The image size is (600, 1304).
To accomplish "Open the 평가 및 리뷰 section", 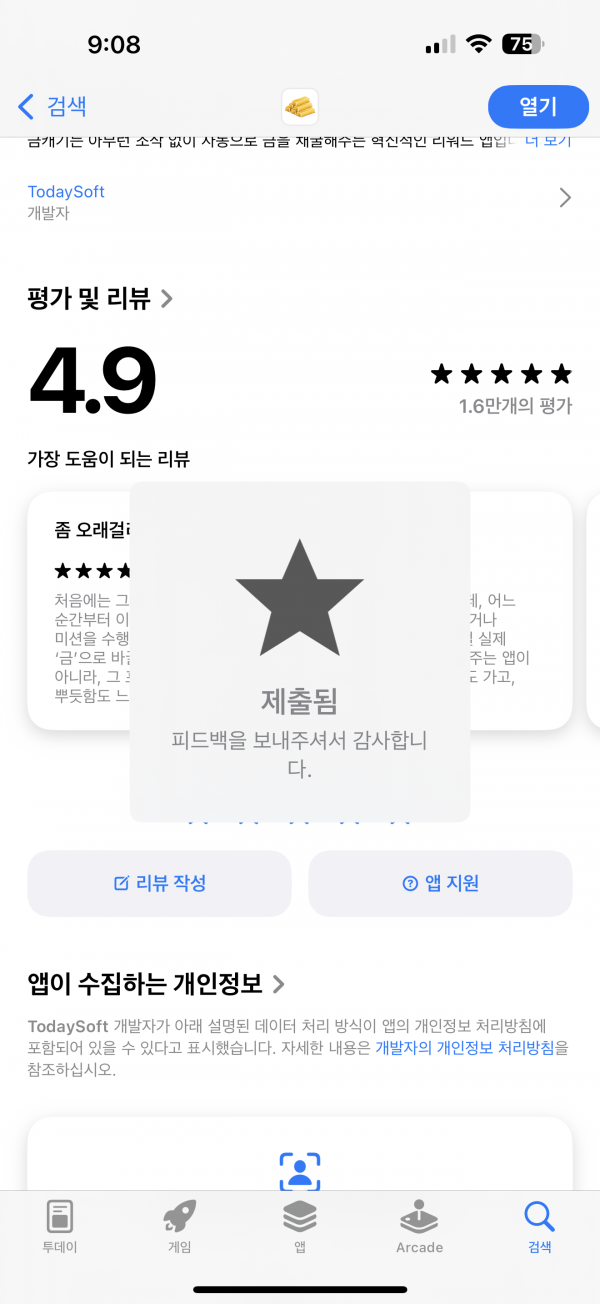I will [x=100, y=298].
